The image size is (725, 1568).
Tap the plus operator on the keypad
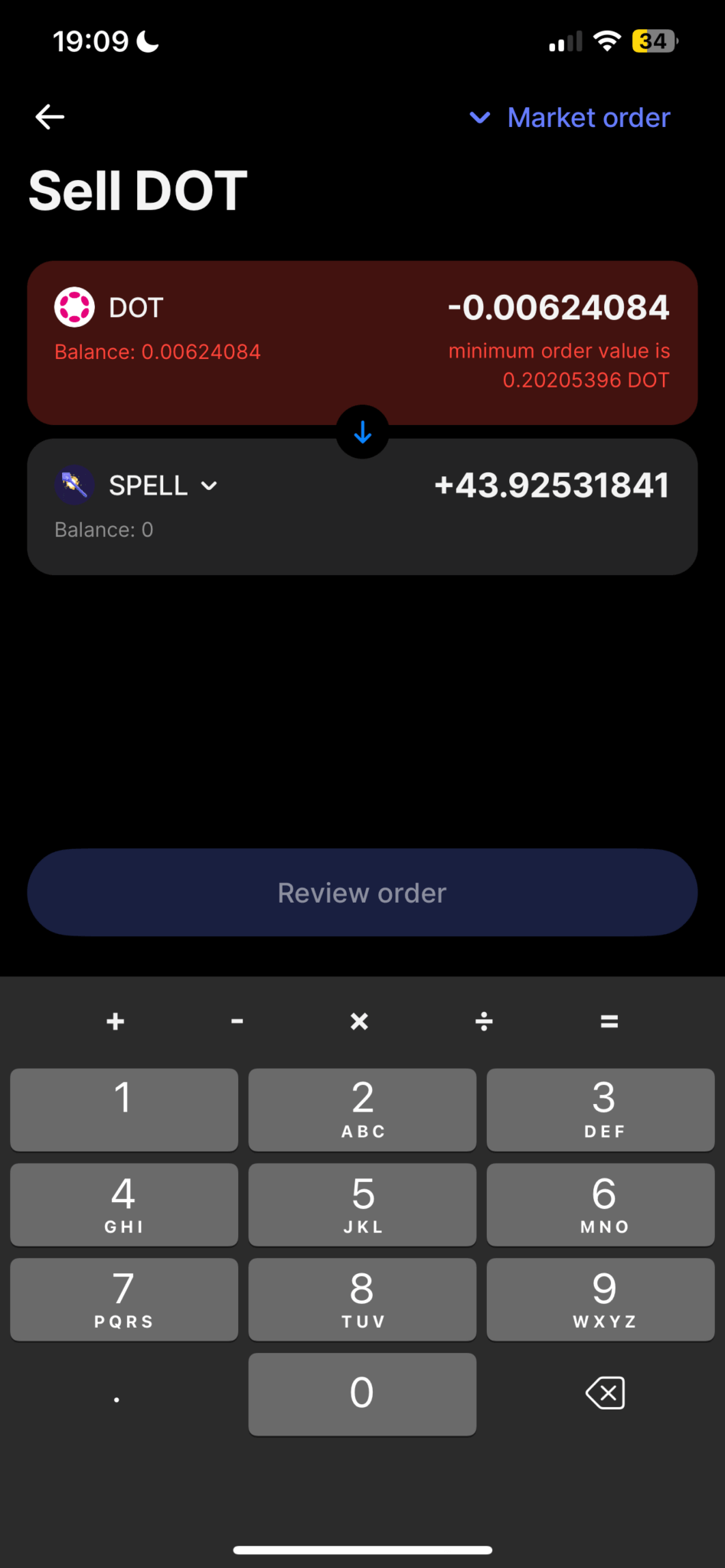(114, 1021)
